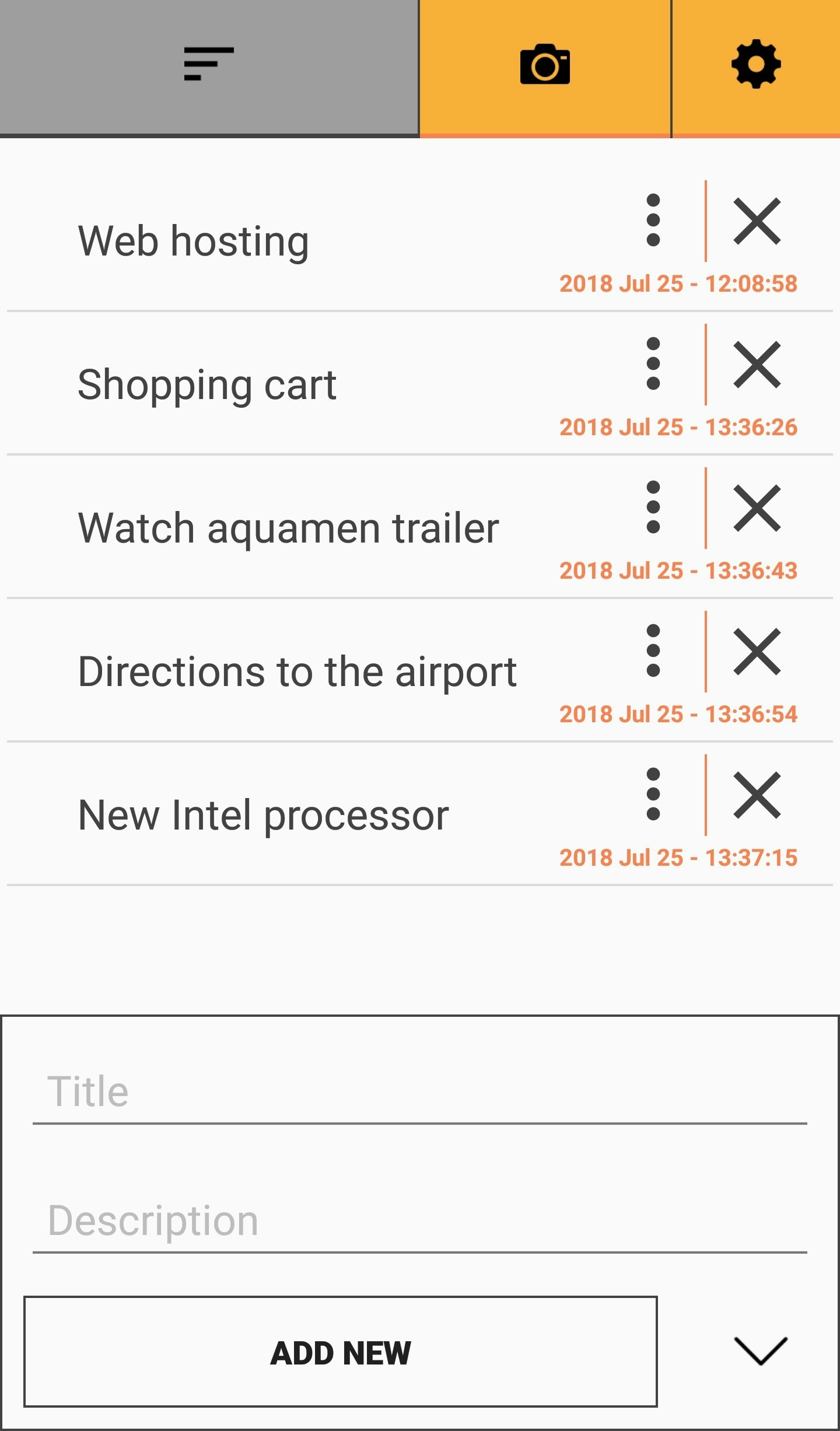The height and width of the screenshot is (1431, 840).
Task: Delete the Shopping cart task
Action: coord(757,363)
